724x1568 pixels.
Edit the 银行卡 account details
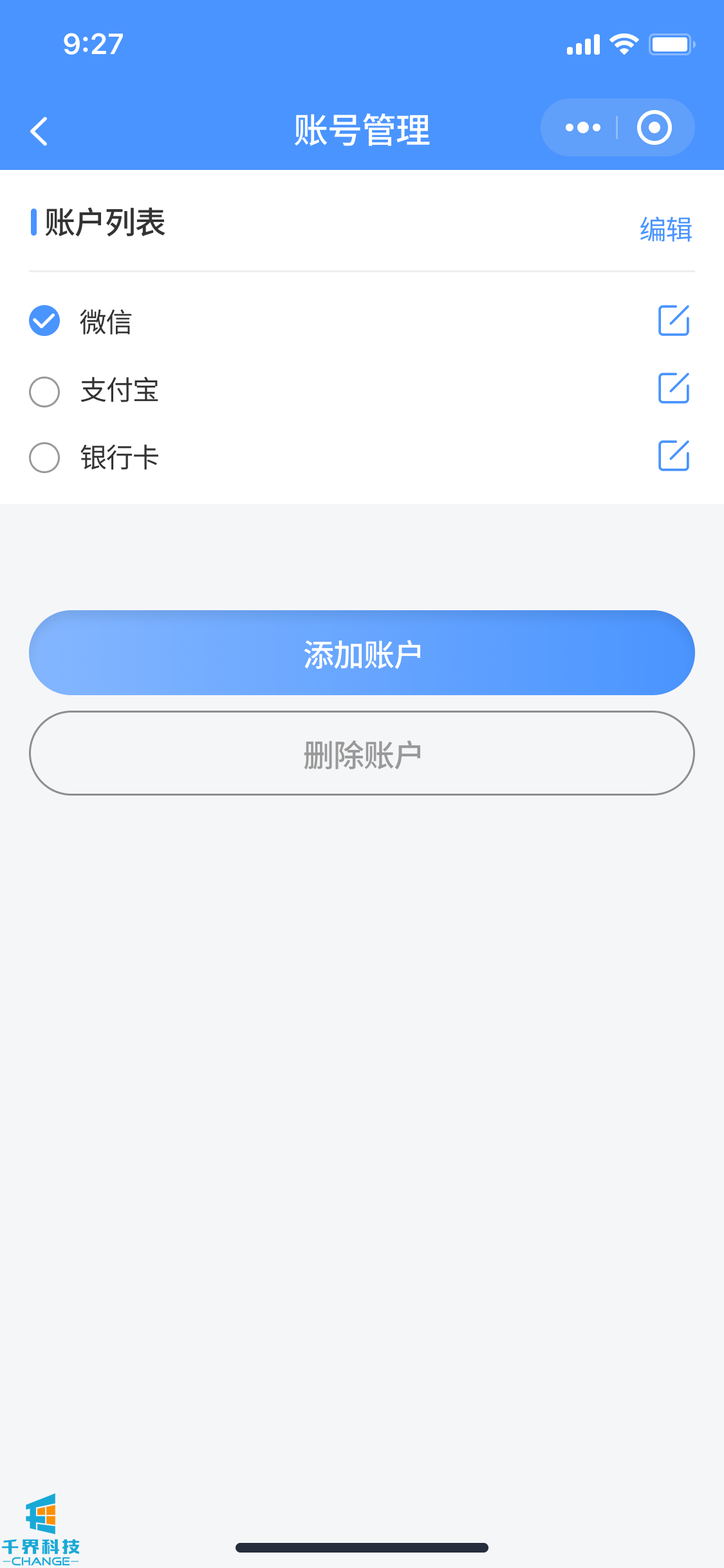(x=674, y=456)
